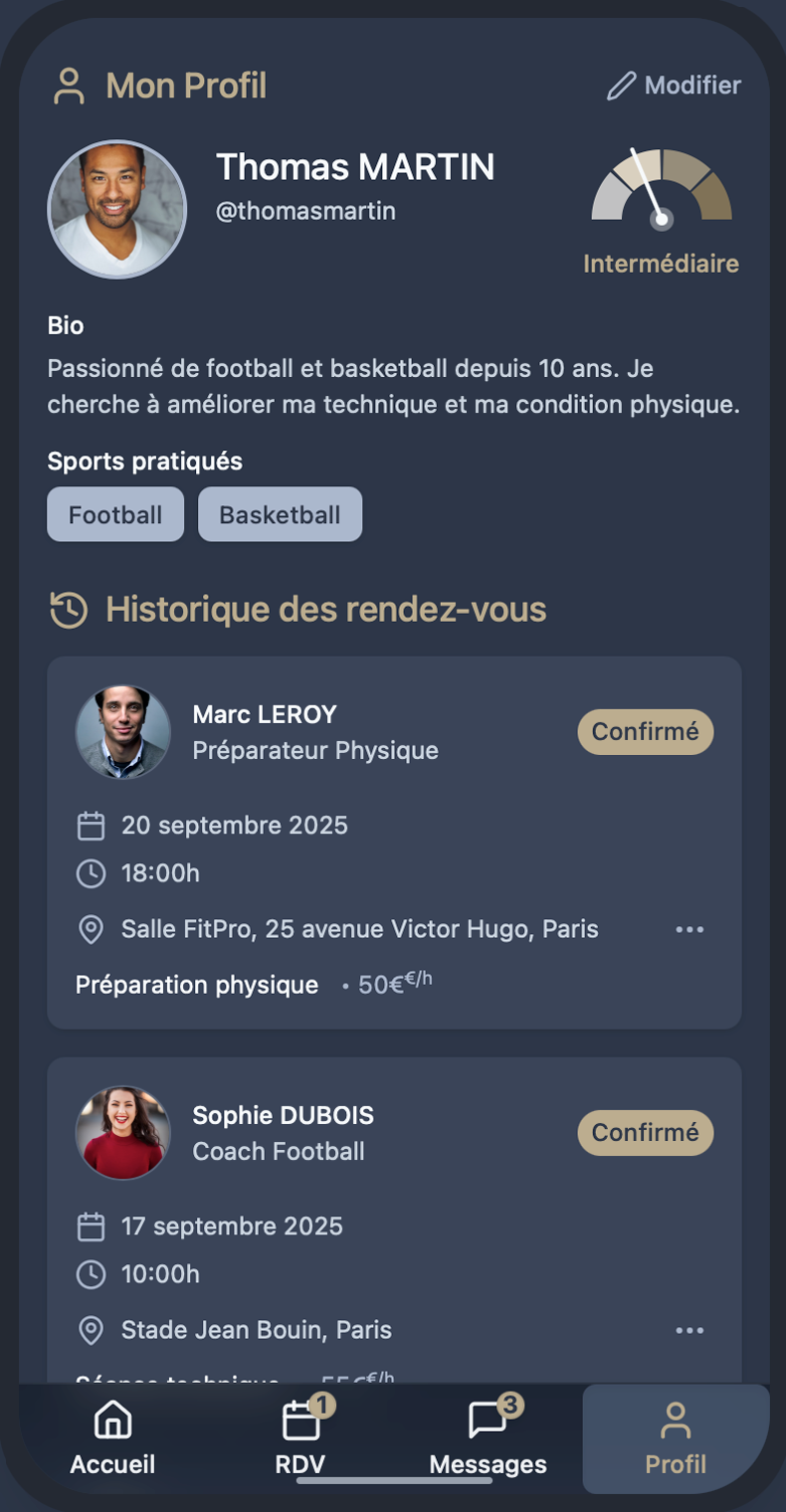Open Thomas MARTIN's profile photo
Screen dimensions: 786x1512
[117, 209]
